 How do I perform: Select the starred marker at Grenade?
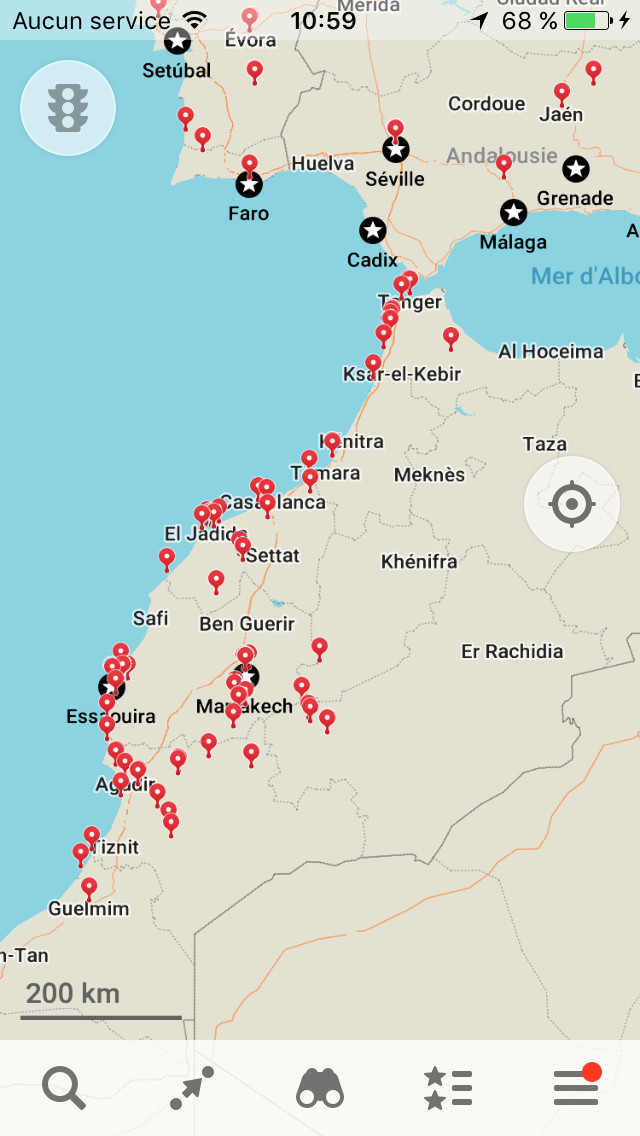point(576,169)
